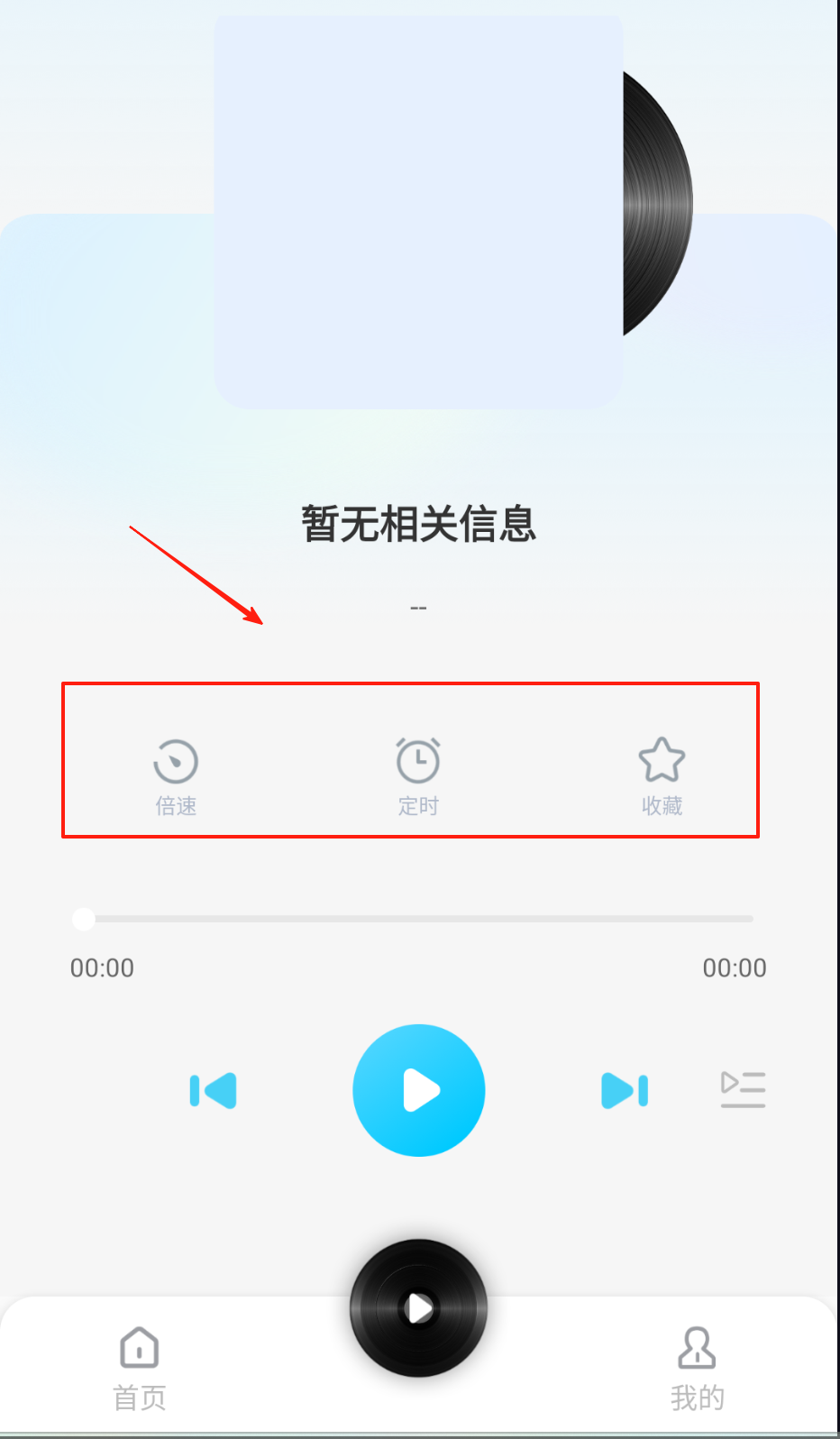The height and width of the screenshot is (1439, 840).
Task: Add to favorites with the 收藏 star
Action: 662,775
